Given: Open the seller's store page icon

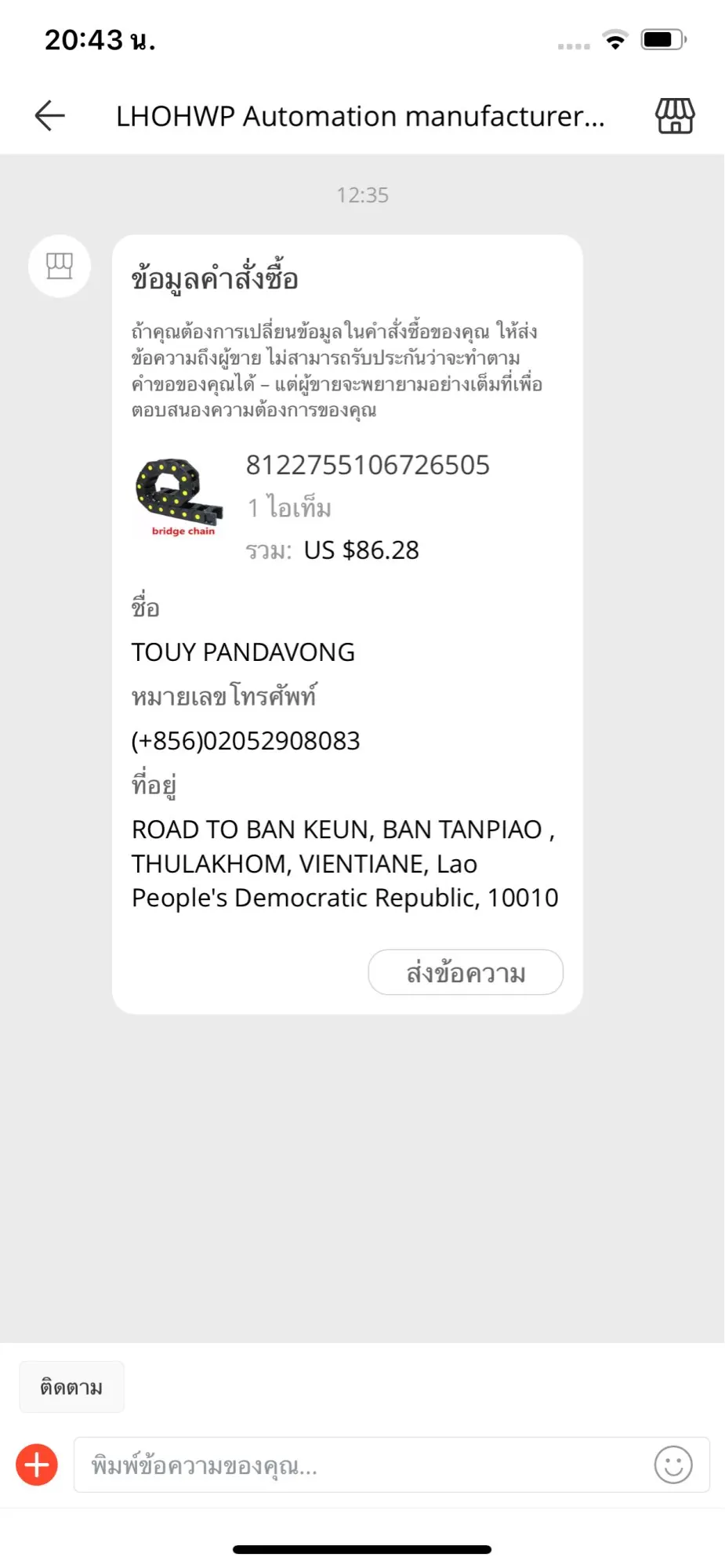Looking at the screenshot, I should pos(674,116).
